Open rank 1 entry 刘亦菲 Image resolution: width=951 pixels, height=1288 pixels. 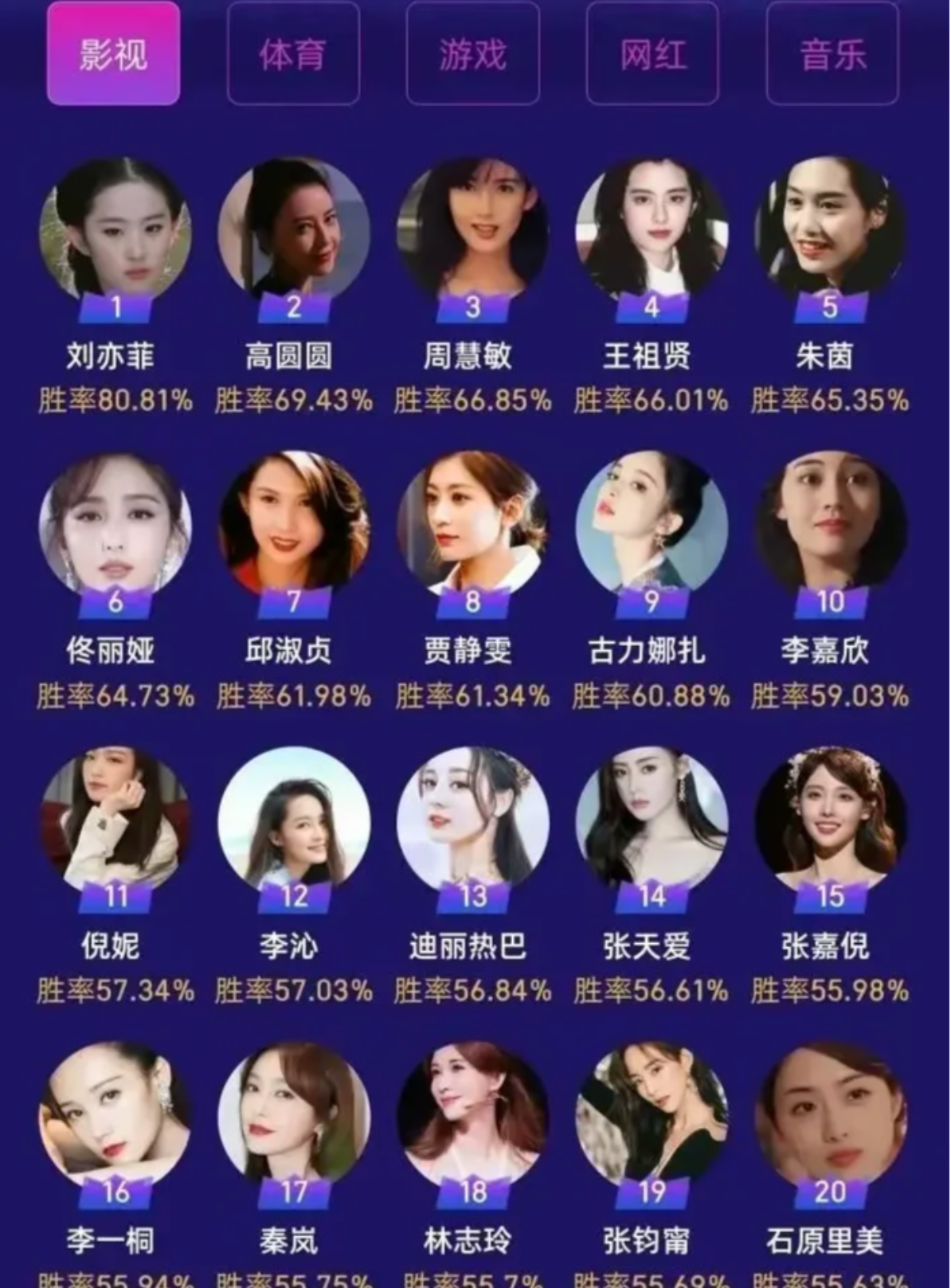(x=115, y=233)
